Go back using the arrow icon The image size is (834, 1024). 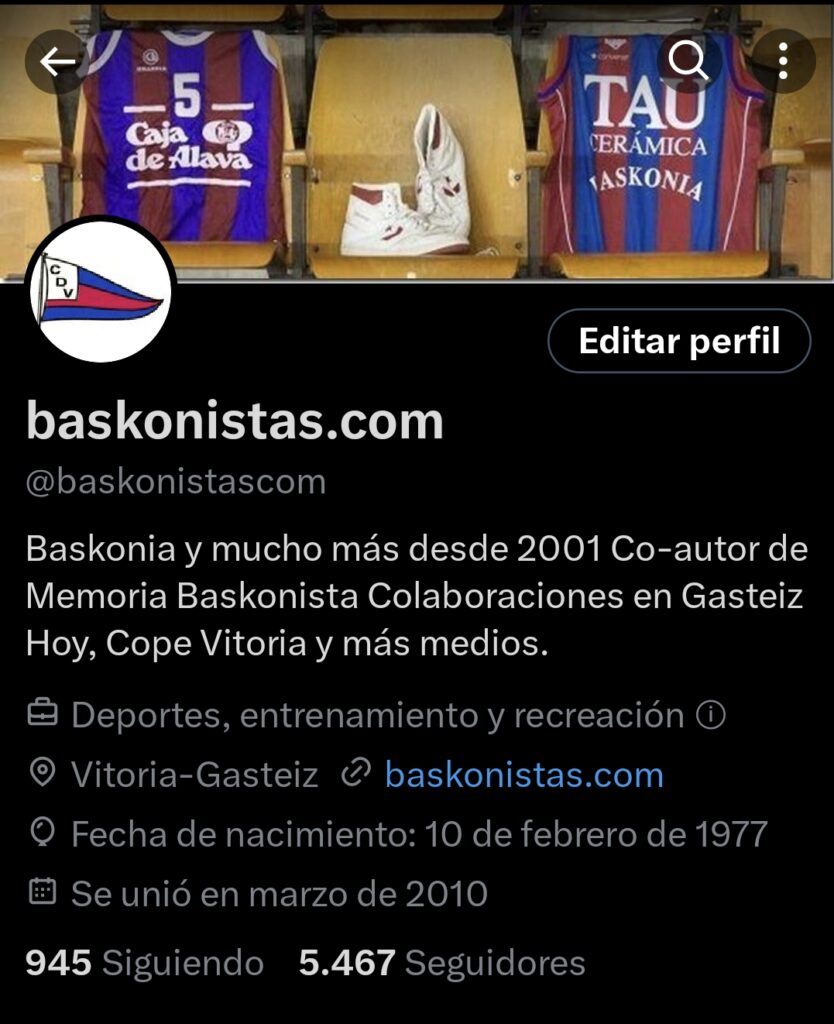(58, 62)
